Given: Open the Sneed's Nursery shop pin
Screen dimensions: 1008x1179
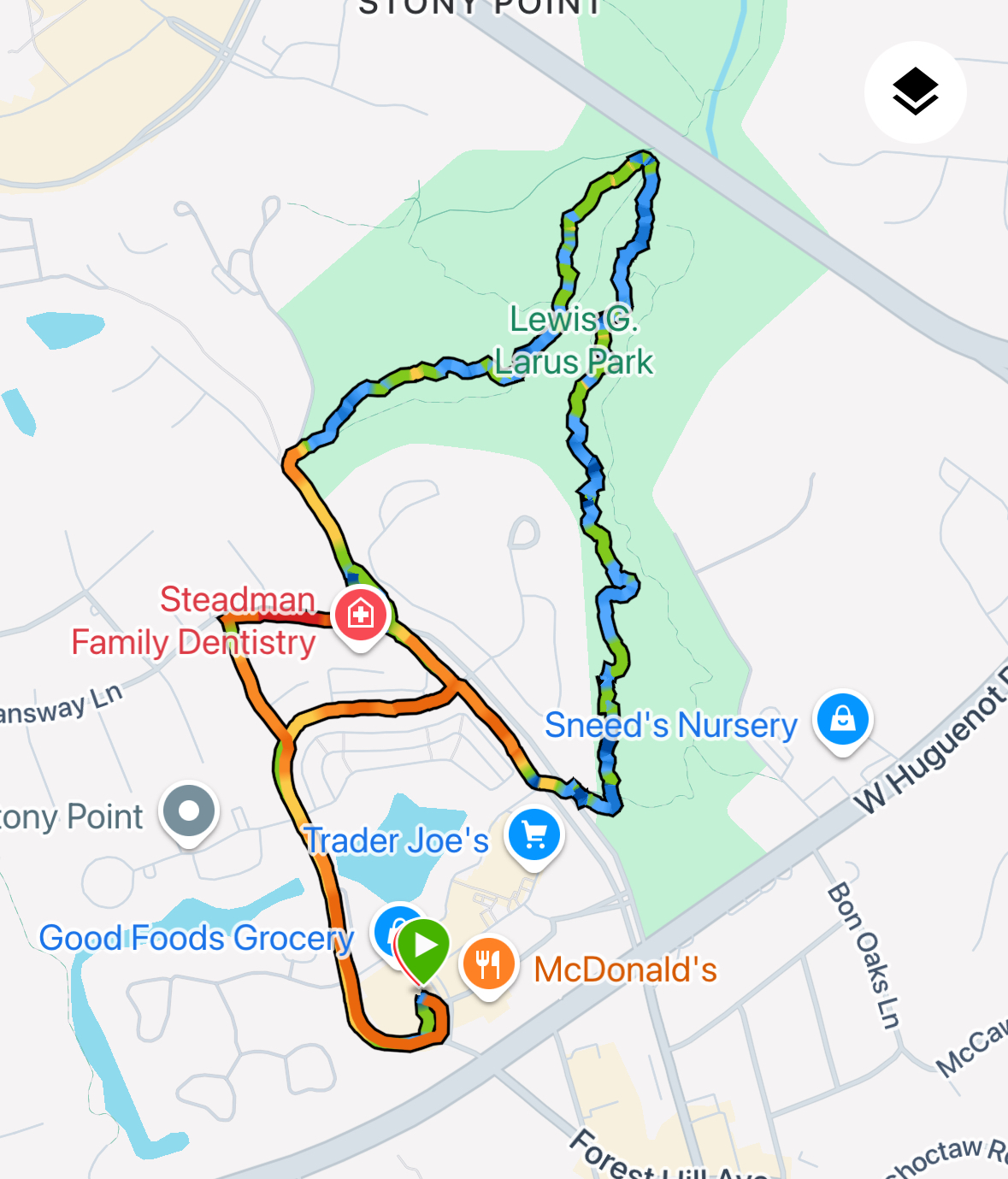Looking at the screenshot, I should click(x=842, y=719).
